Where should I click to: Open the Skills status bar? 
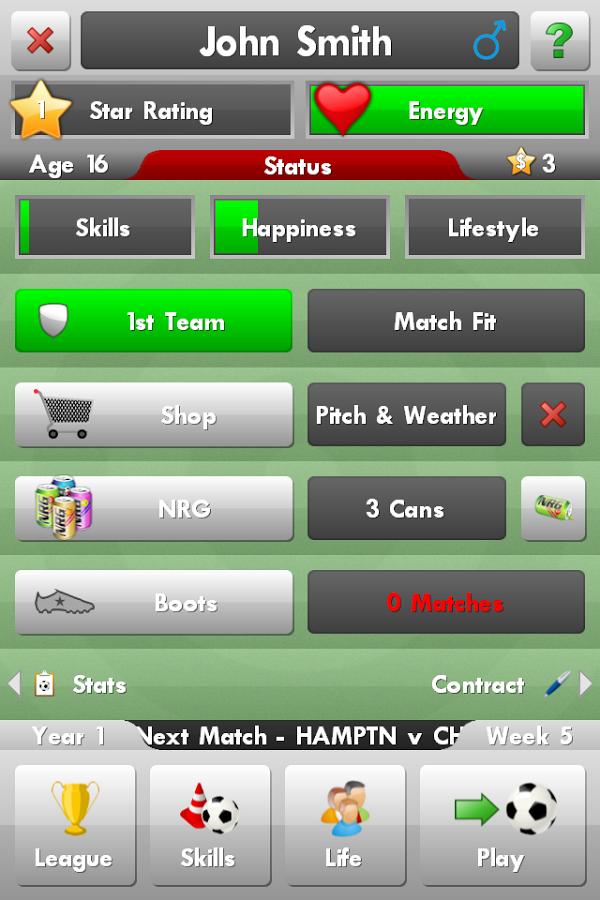(x=104, y=227)
